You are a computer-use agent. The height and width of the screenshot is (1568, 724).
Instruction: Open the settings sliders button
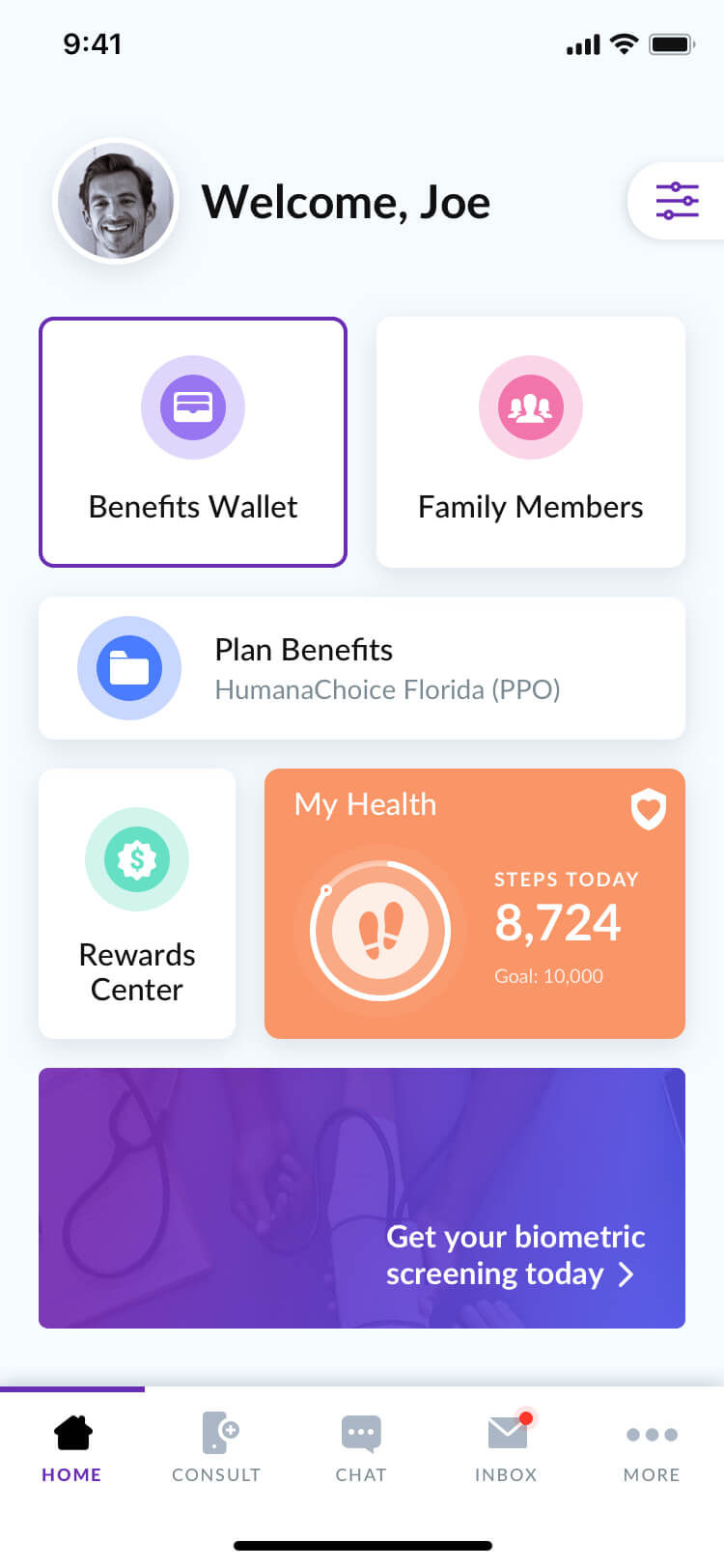[x=677, y=201]
